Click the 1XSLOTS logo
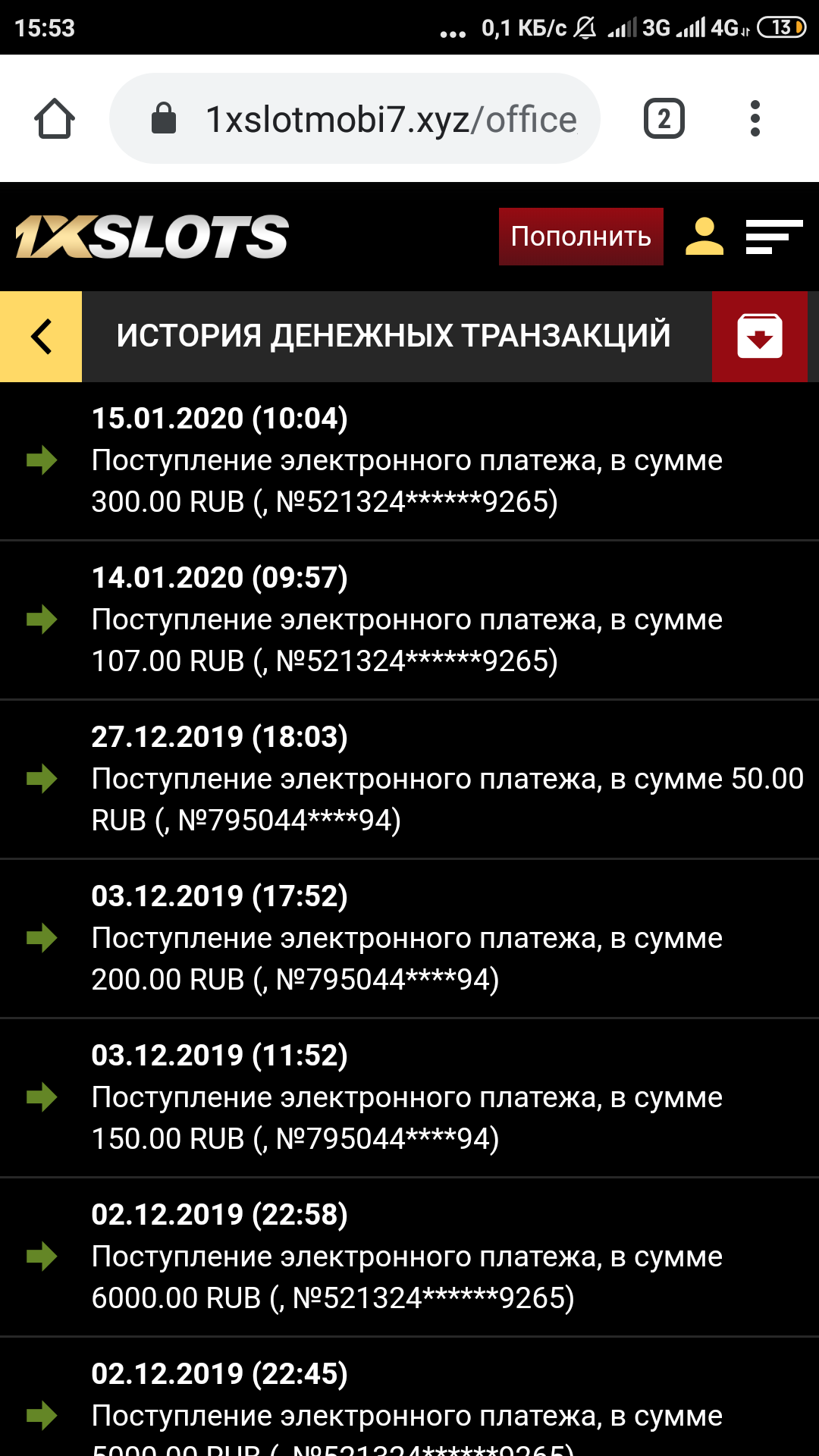 (x=149, y=237)
